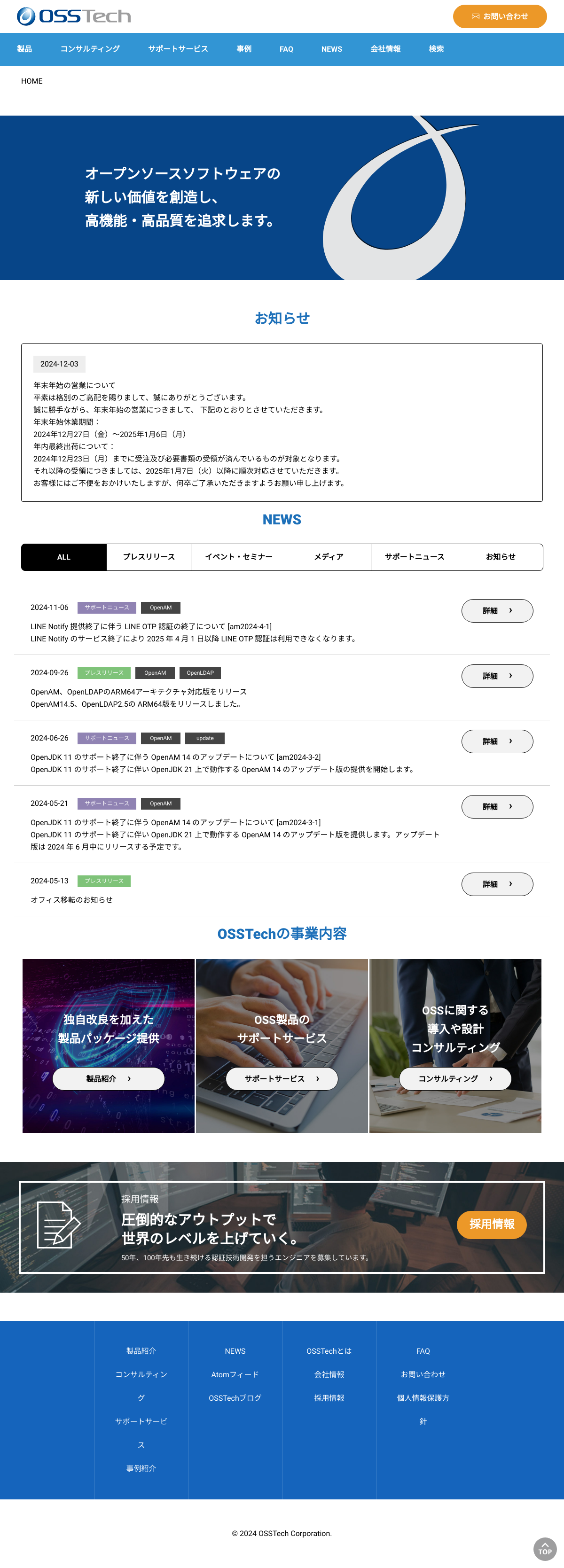Open 詳細 for the LINE Notify news
Viewport: 564px width, 1568px height.
pos(497,610)
